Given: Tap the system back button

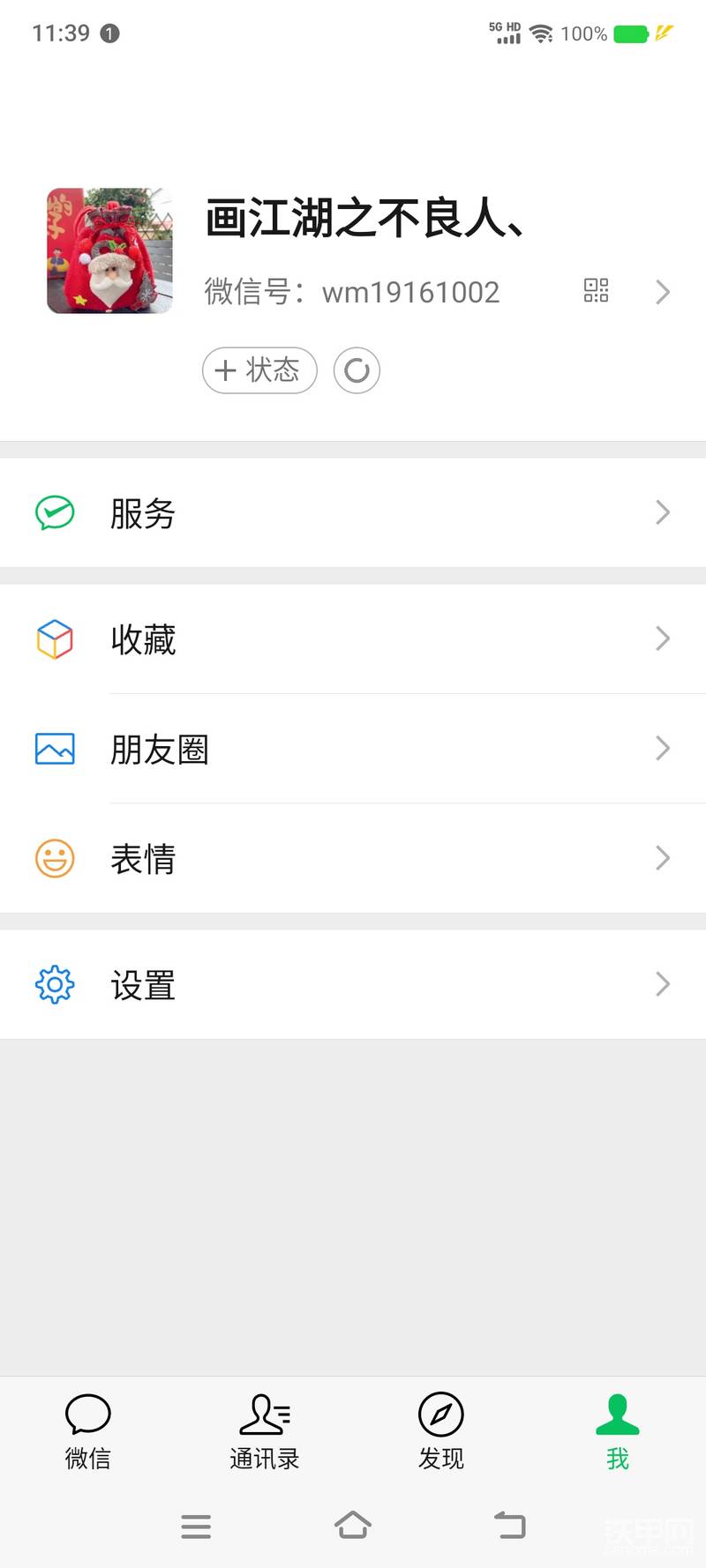Looking at the screenshot, I should pos(510,1525).
